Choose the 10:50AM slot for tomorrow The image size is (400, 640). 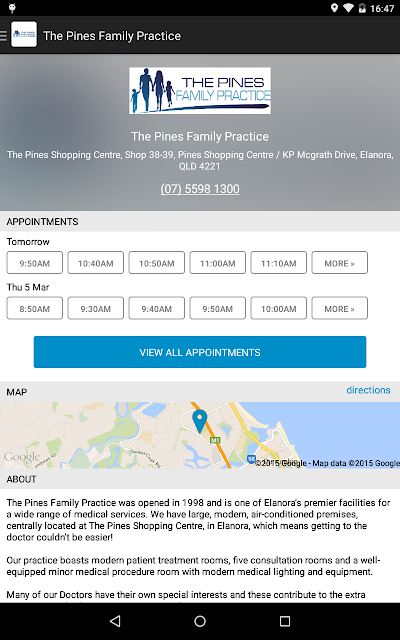click(x=157, y=263)
